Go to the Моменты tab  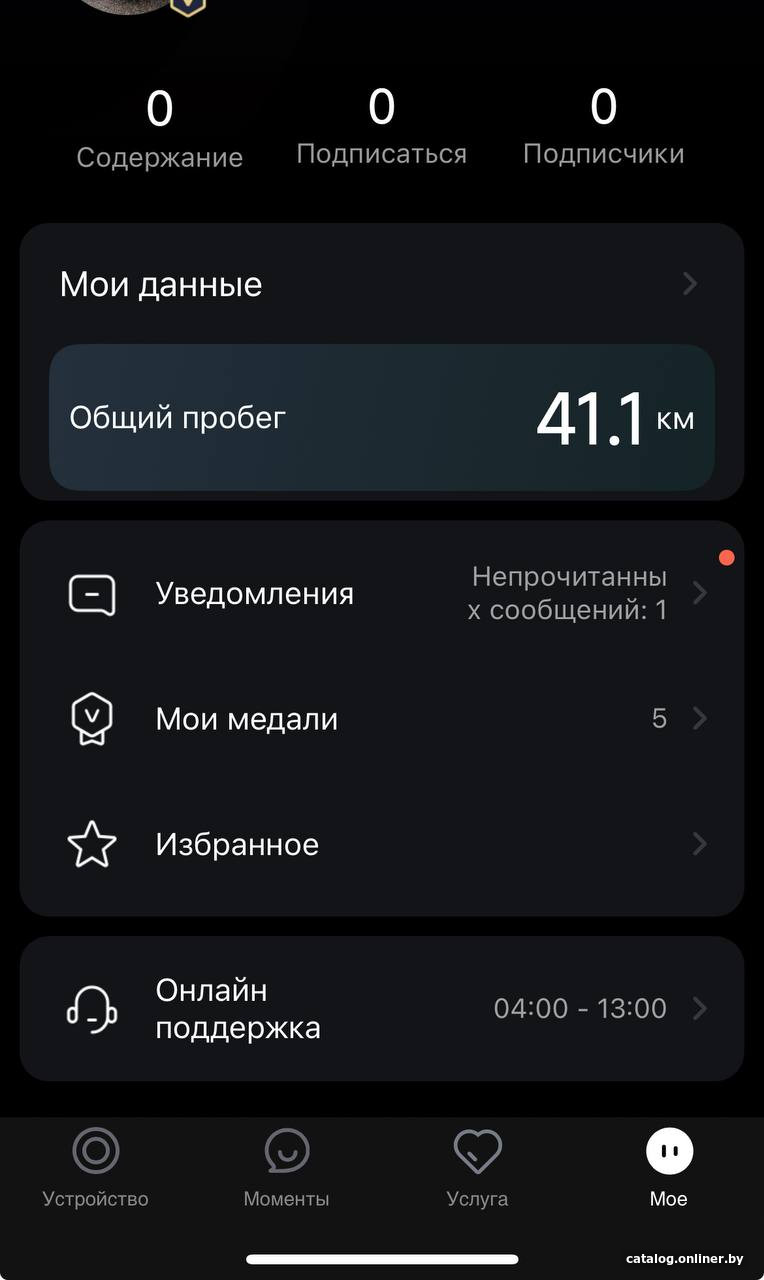tap(287, 1166)
